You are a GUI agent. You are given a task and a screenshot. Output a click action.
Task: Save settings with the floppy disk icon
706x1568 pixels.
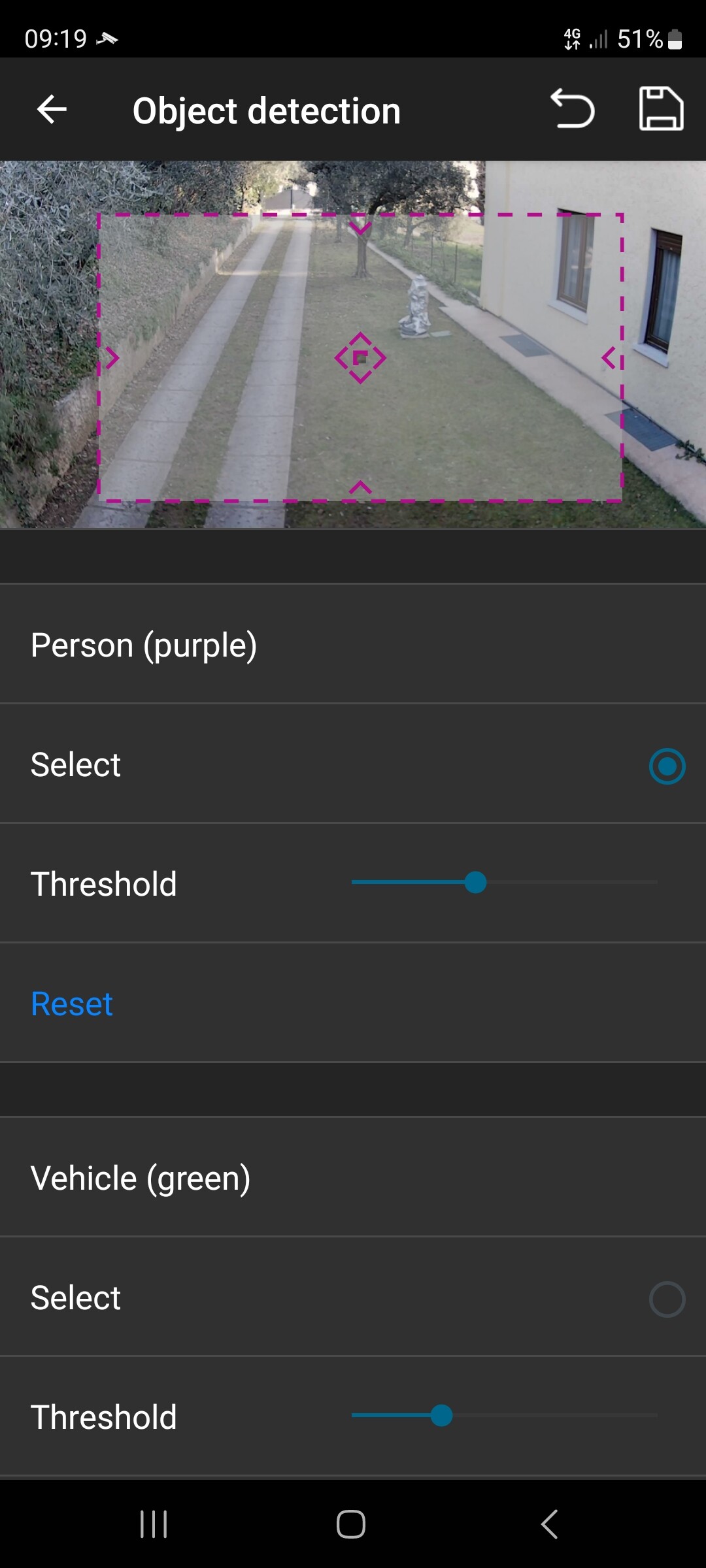(661, 108)
